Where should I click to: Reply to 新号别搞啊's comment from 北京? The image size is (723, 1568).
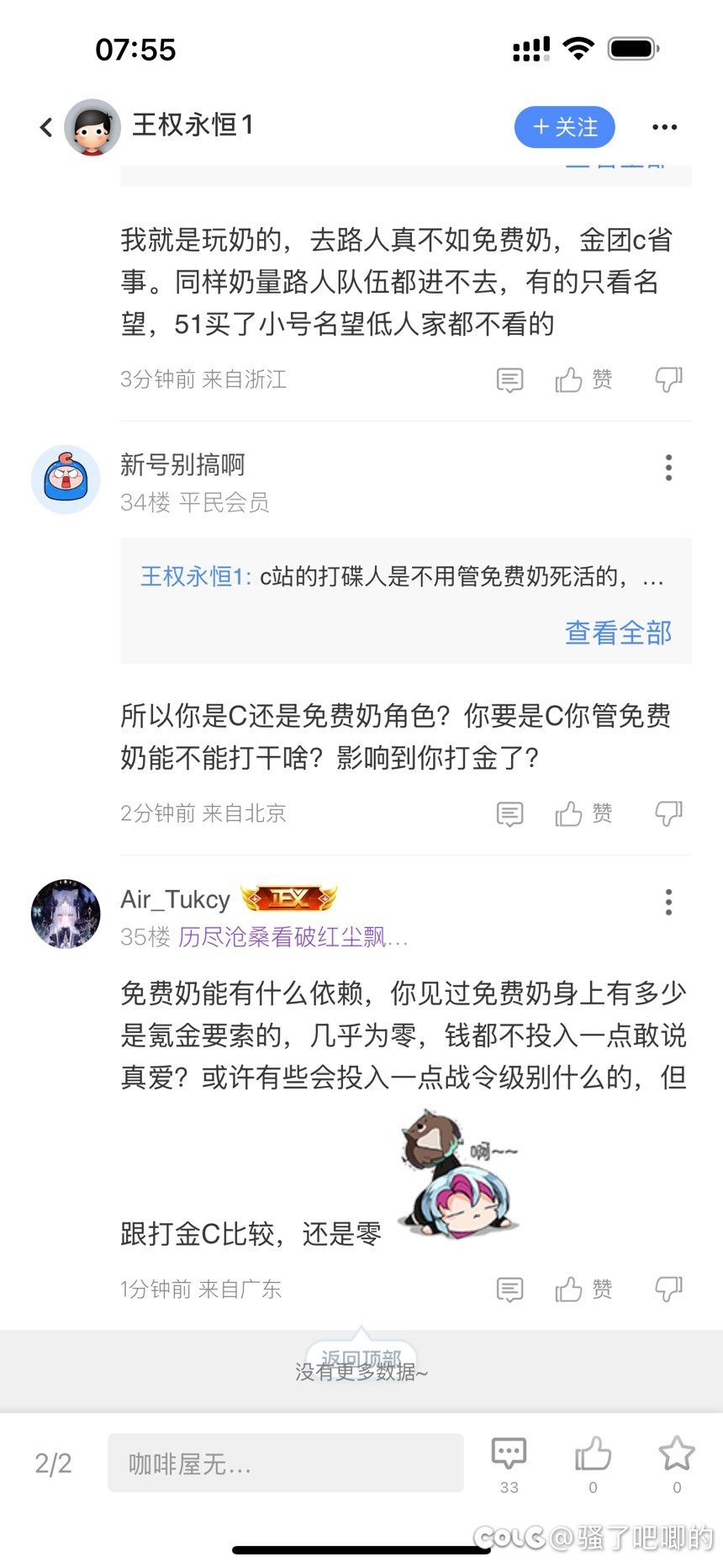click(509, 814)
